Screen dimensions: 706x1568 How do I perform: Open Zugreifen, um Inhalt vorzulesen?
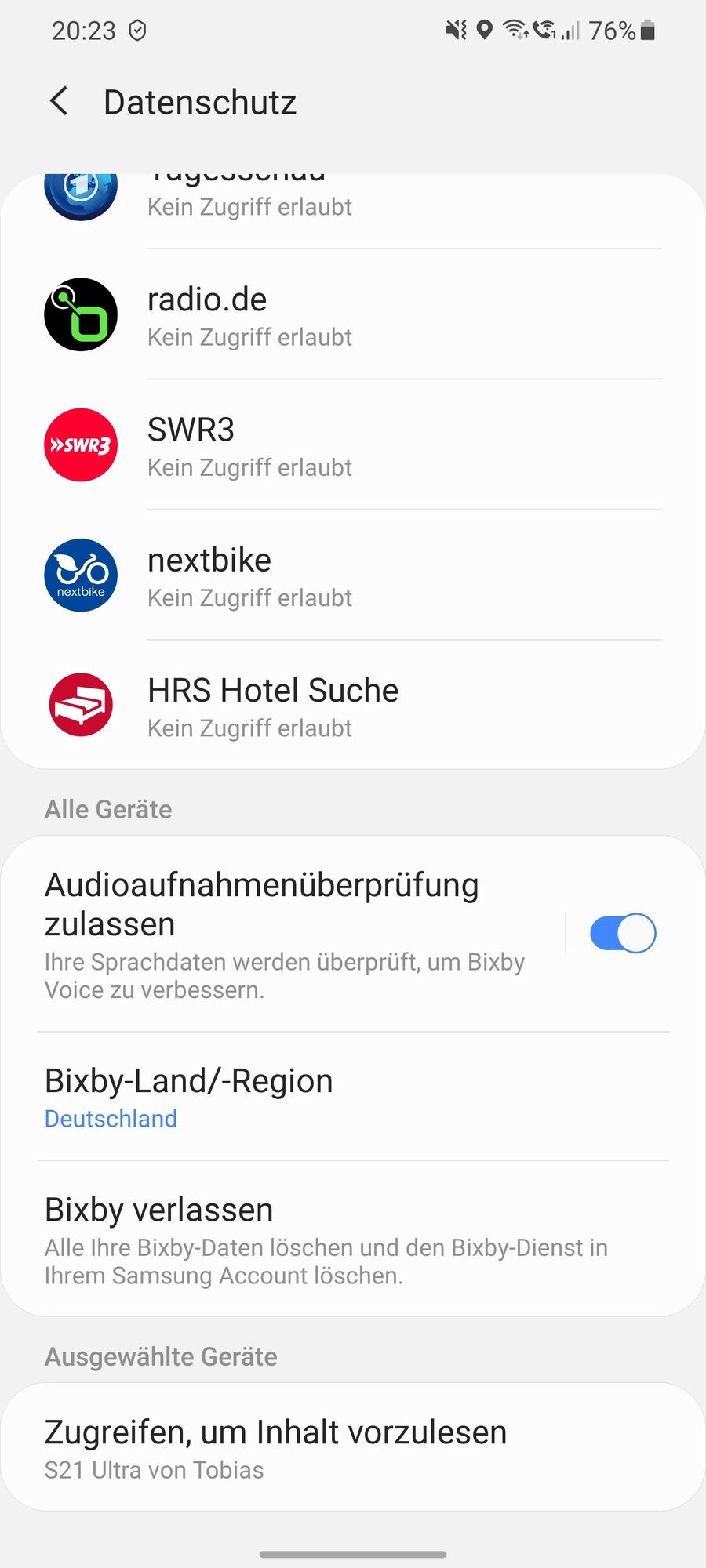pyautogui.click(x=353, y=1448)
